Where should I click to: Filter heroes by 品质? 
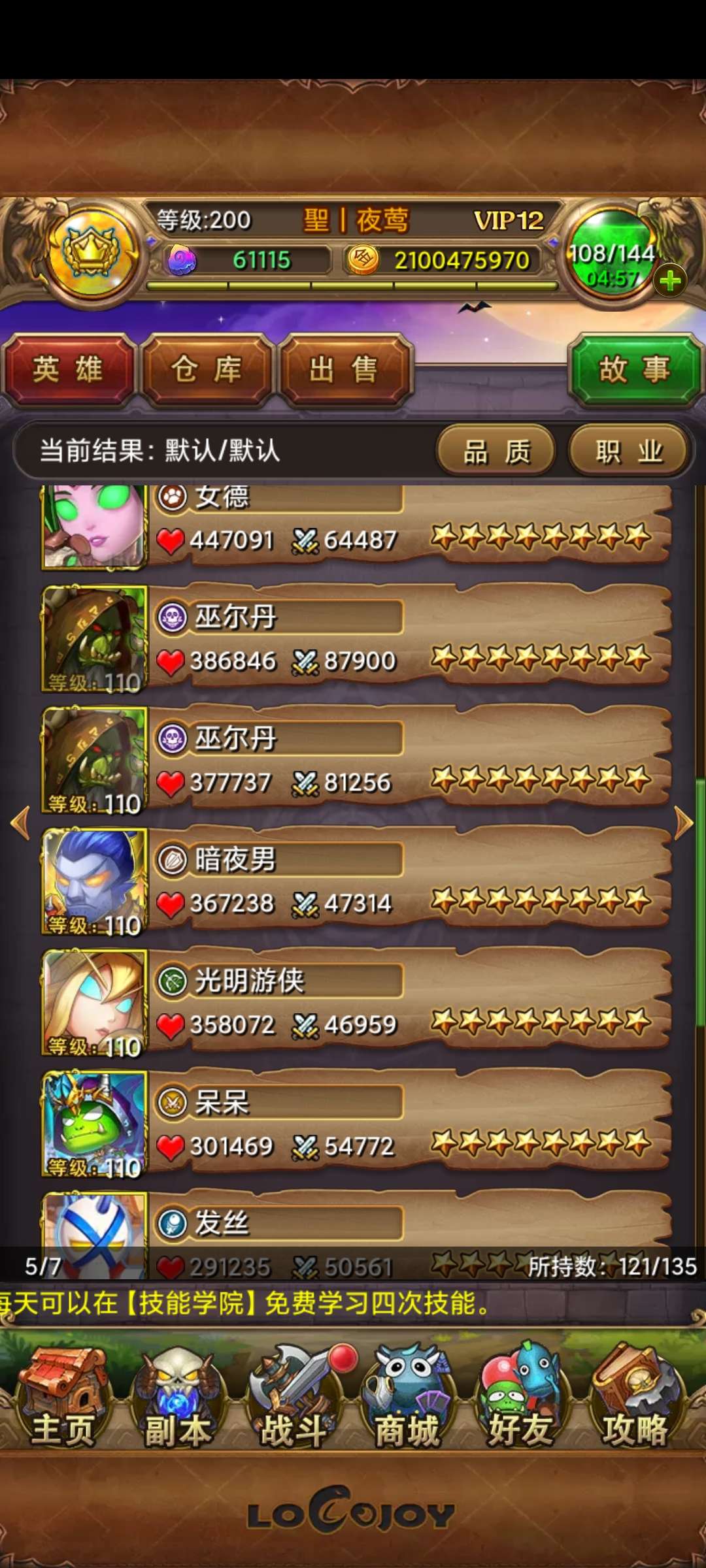pos(496,451)
